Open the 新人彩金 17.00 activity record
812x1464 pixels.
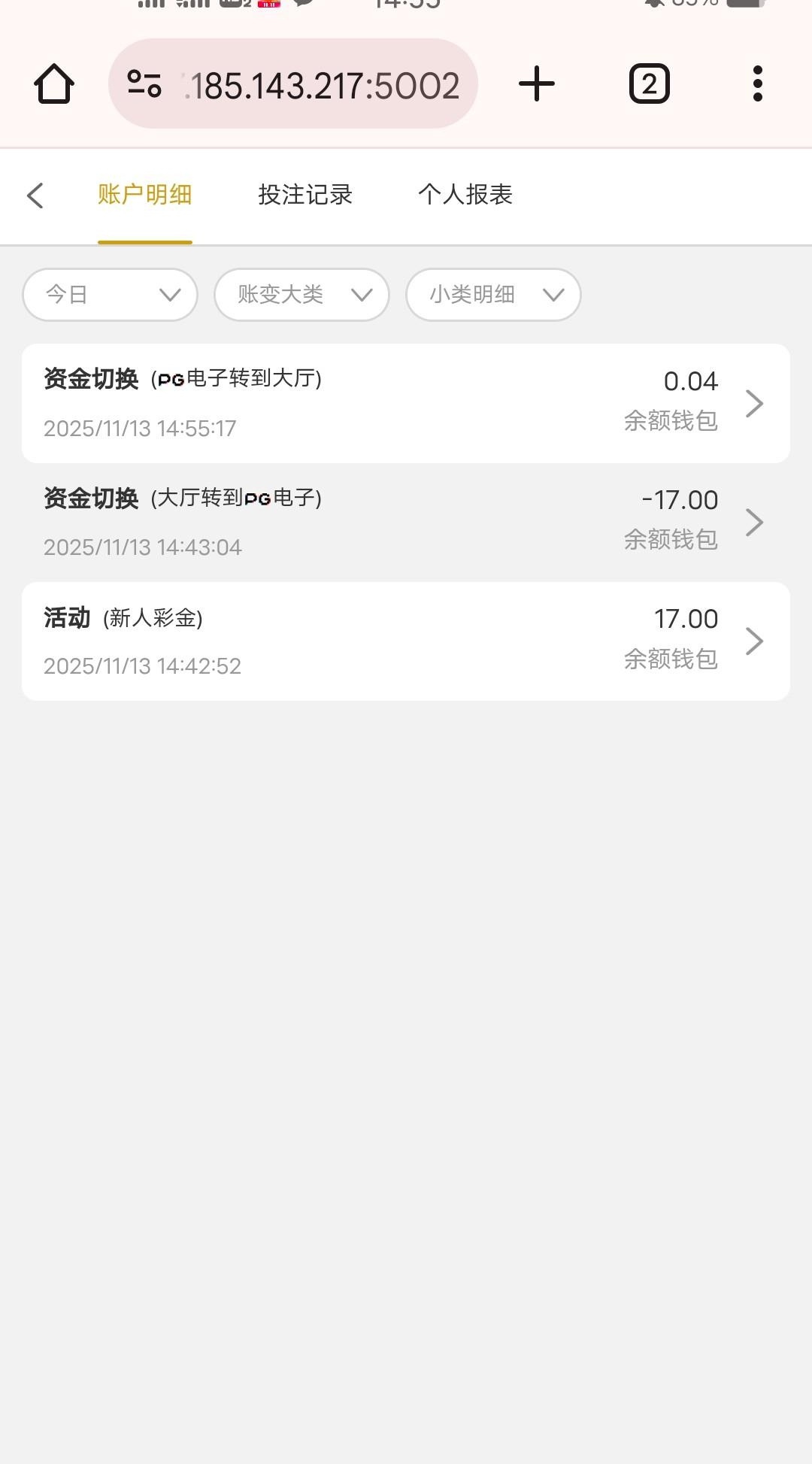(x=406, y=641)
